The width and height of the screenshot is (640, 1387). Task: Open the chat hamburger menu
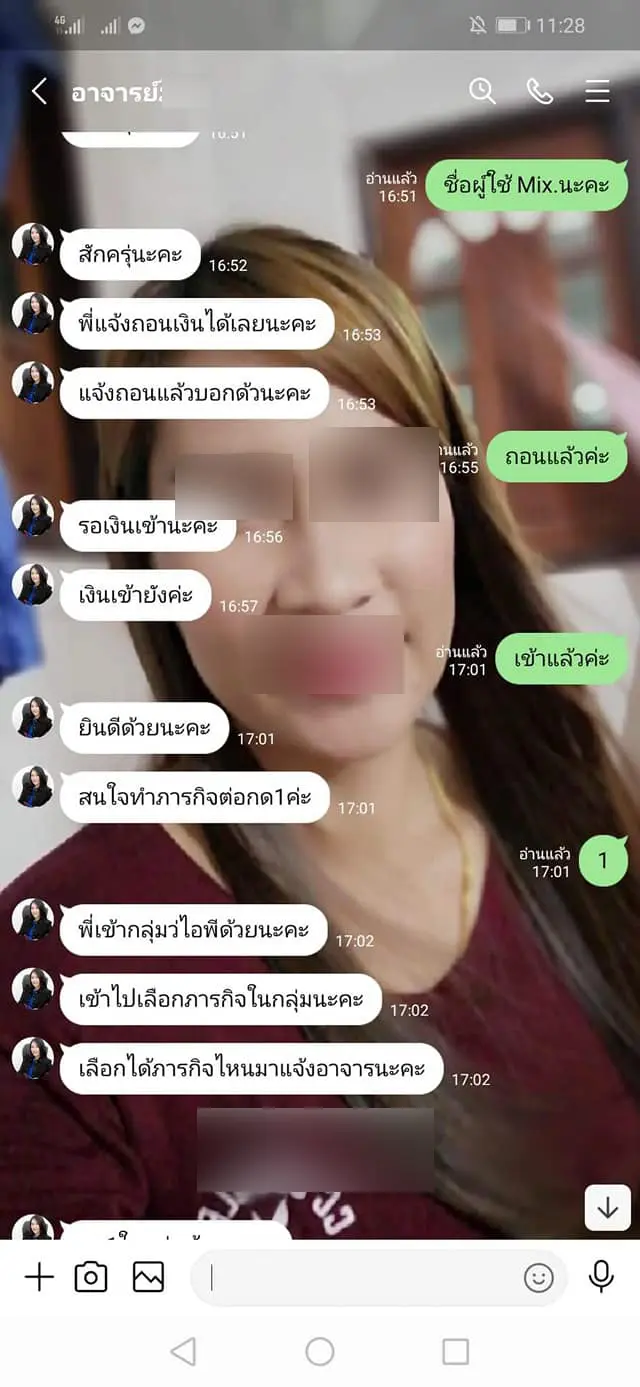pos(597,92)
